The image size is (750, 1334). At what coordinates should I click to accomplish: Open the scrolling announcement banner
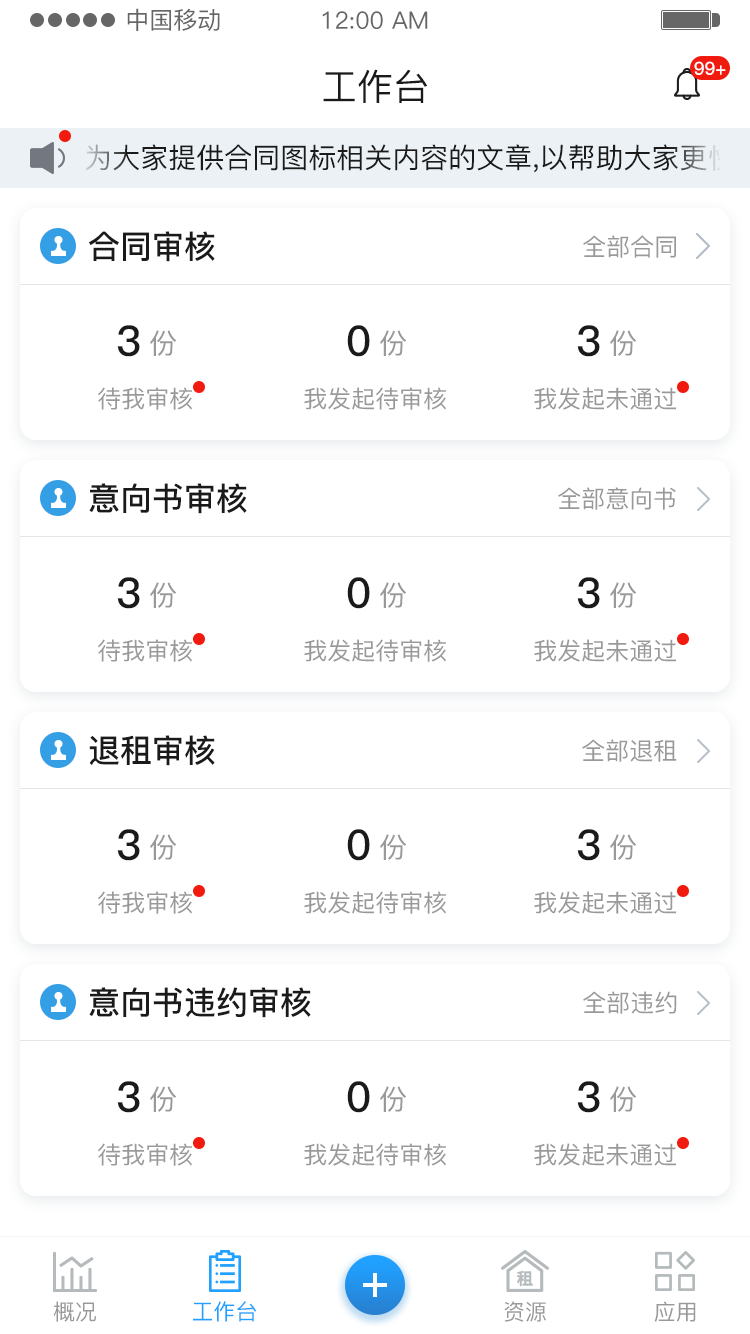pos(375,158)
